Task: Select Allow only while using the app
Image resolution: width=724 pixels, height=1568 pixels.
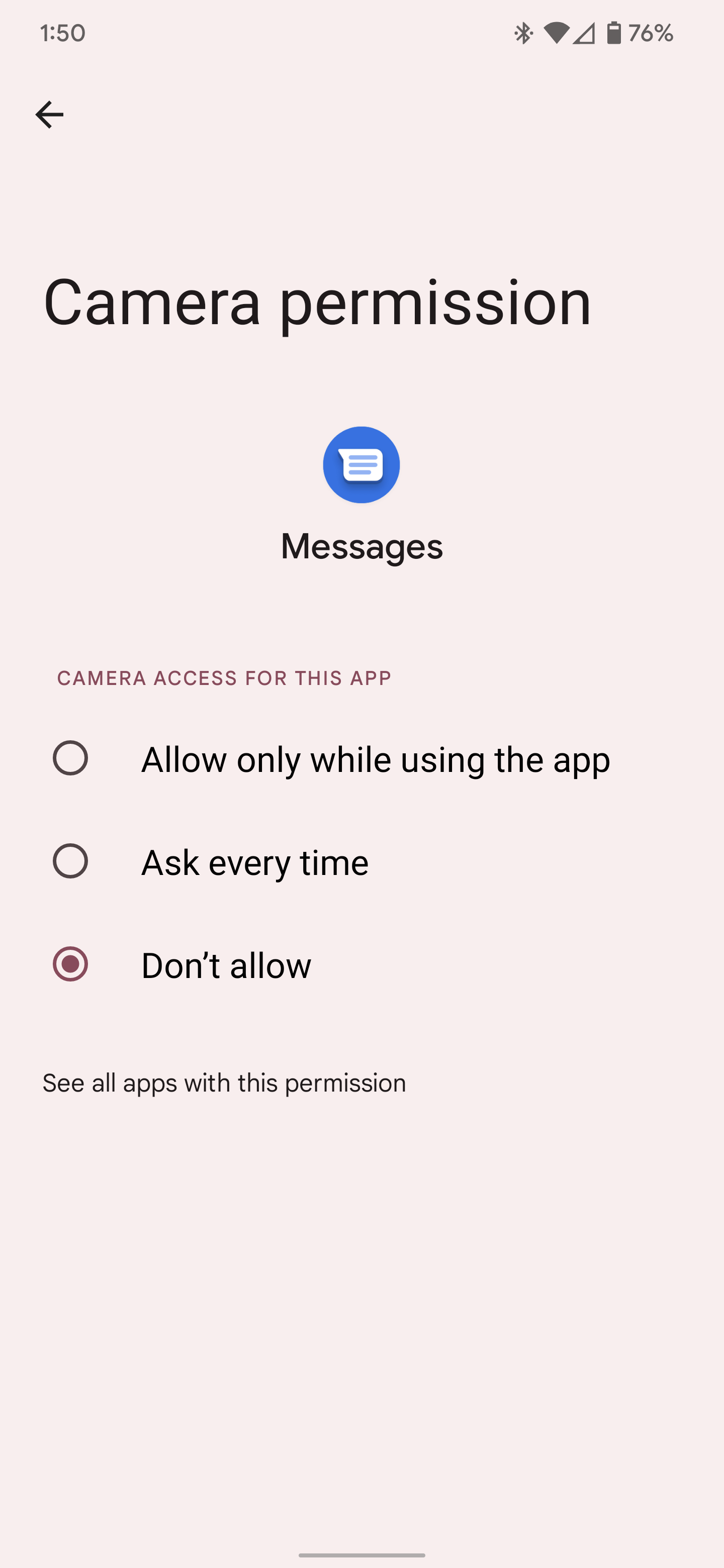Action: [70, 758]
